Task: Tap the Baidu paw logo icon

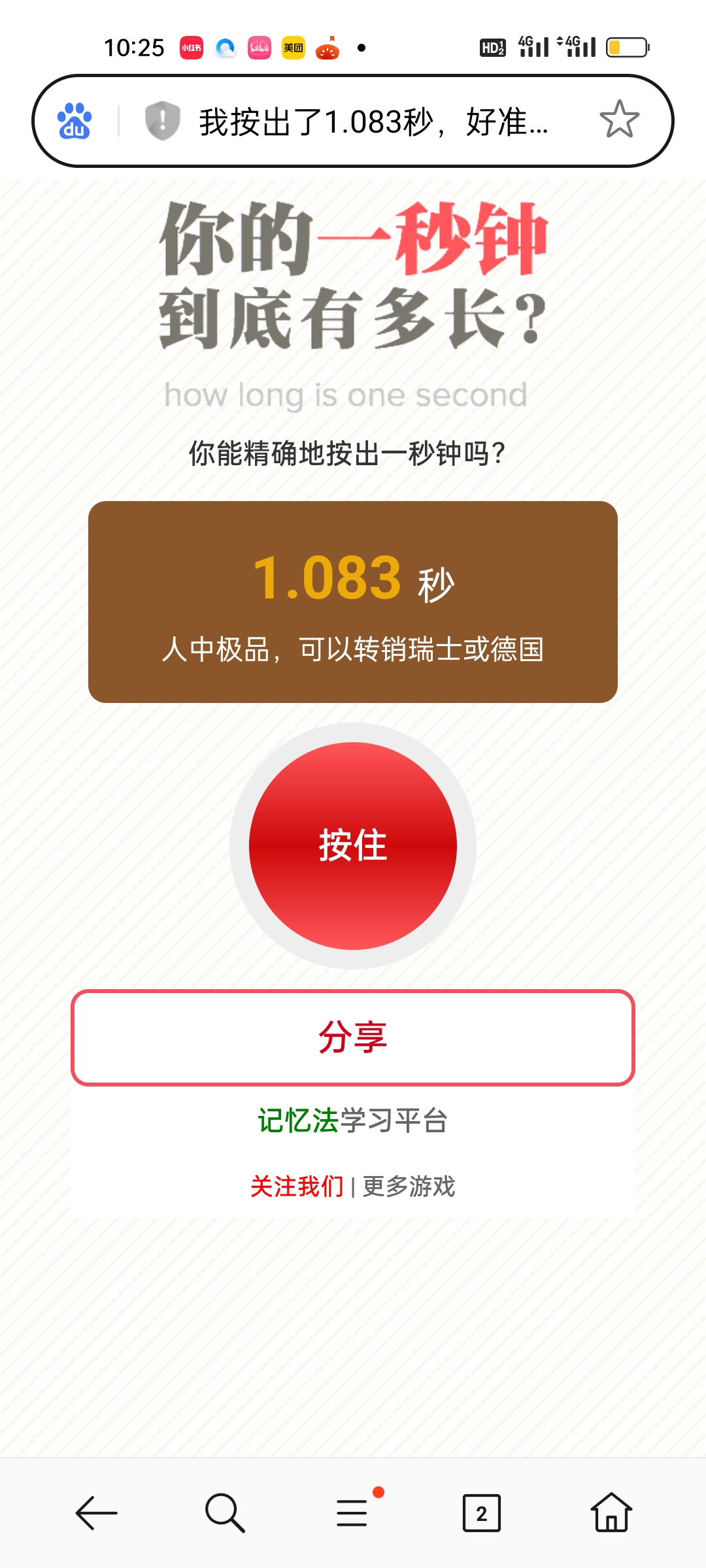Action: pos(75,121)
